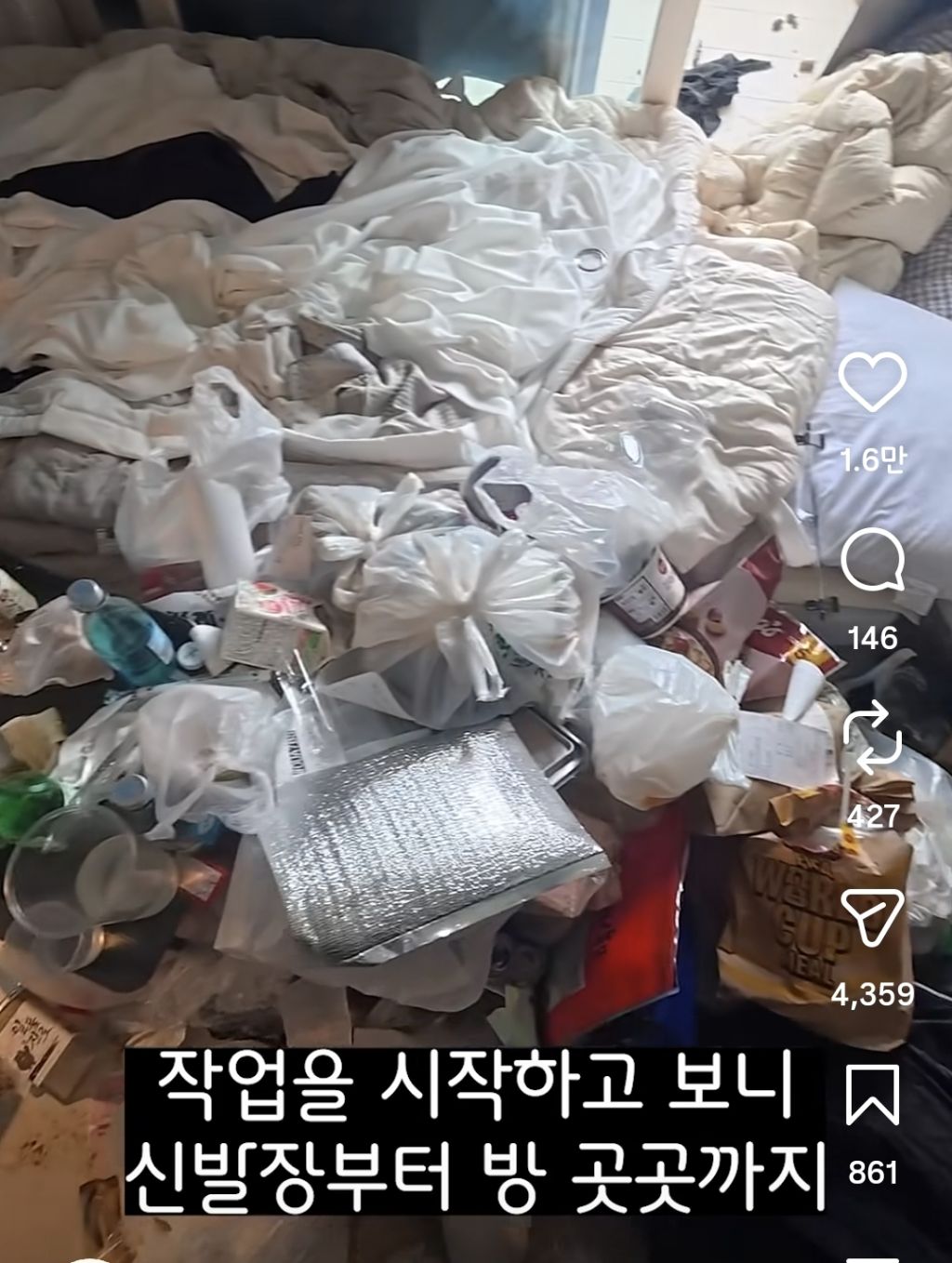Open the comments on this reel

pyautogui.click(x=872, y=562)
